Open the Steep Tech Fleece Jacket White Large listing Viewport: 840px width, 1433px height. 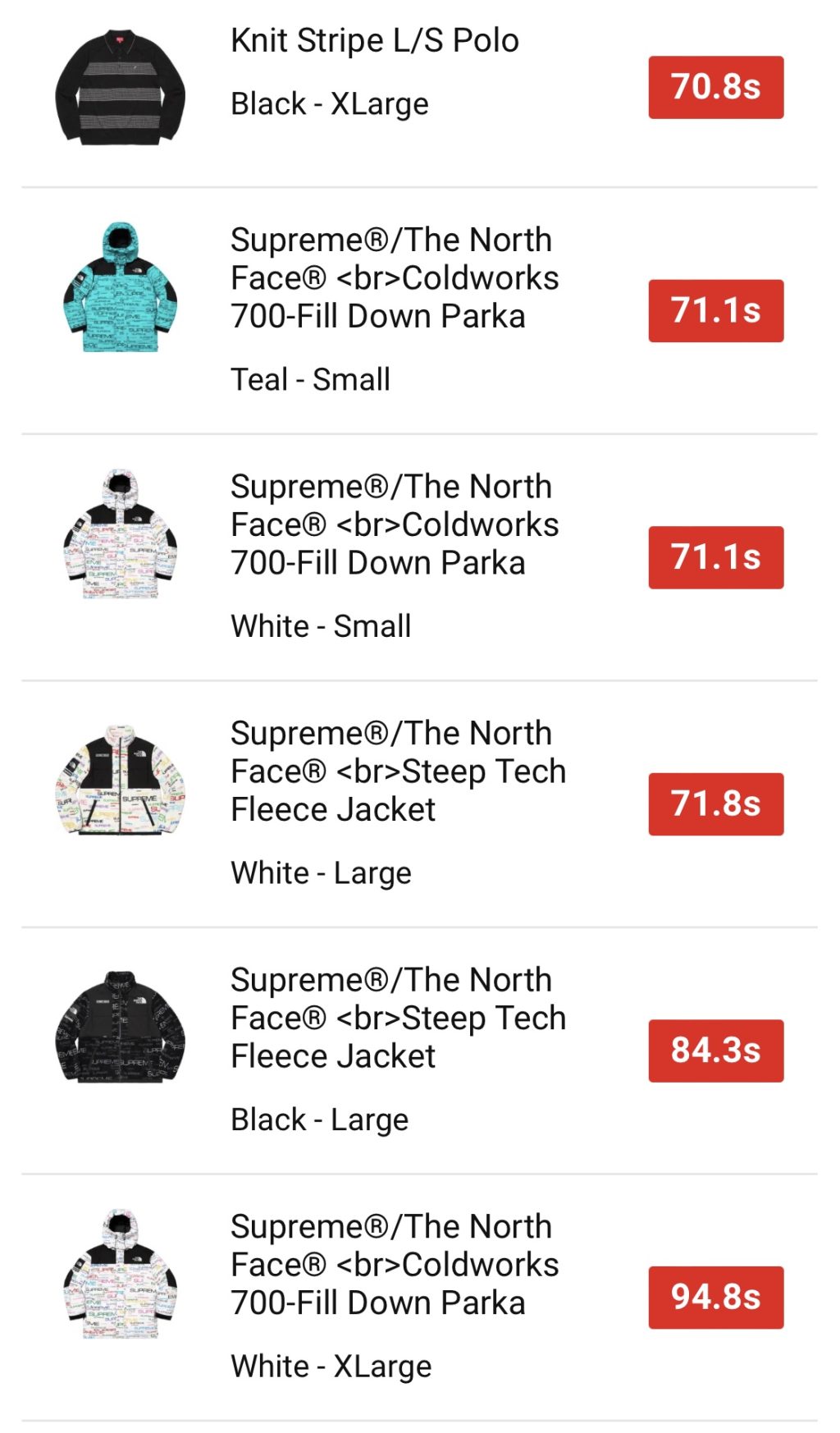click(x=398, y=770)
